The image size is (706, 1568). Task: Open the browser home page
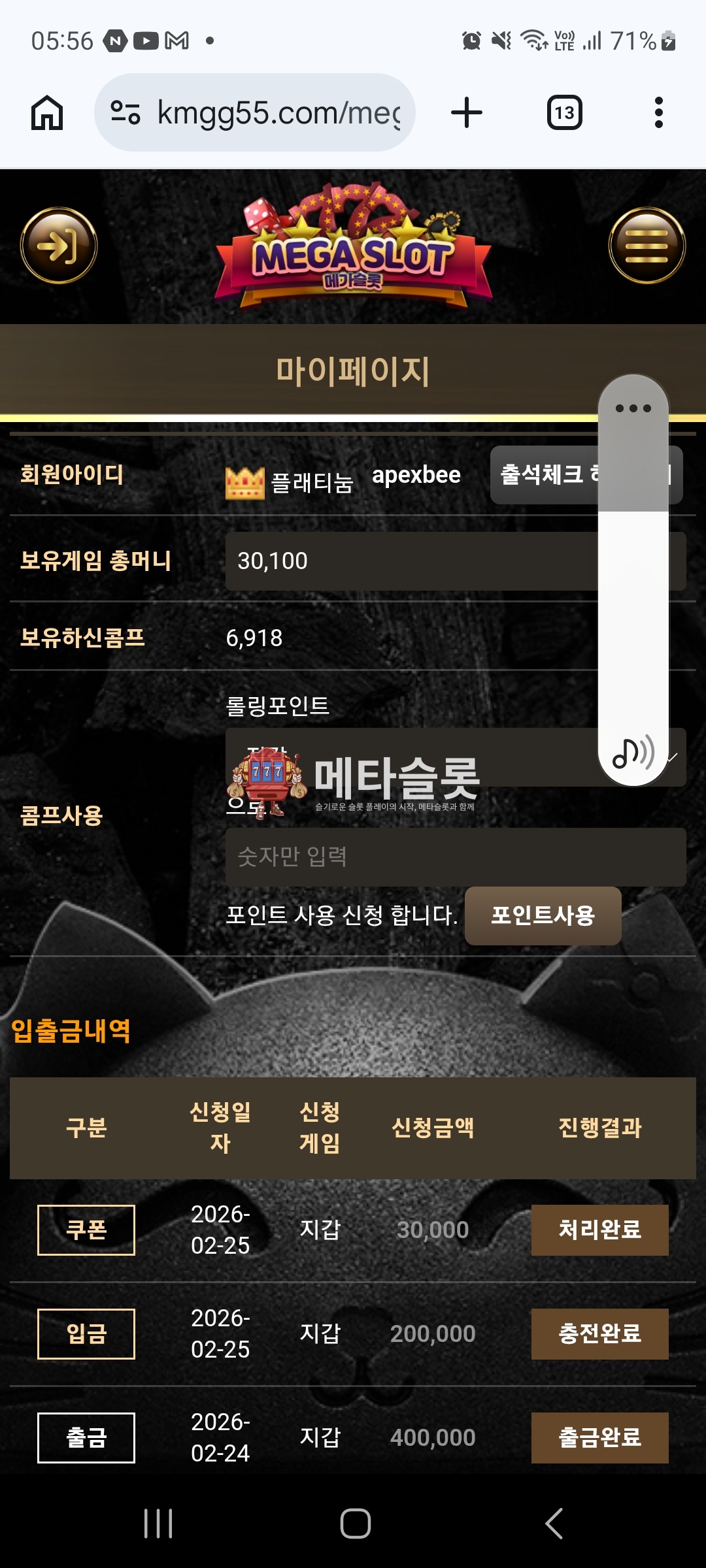pos(47,113)
